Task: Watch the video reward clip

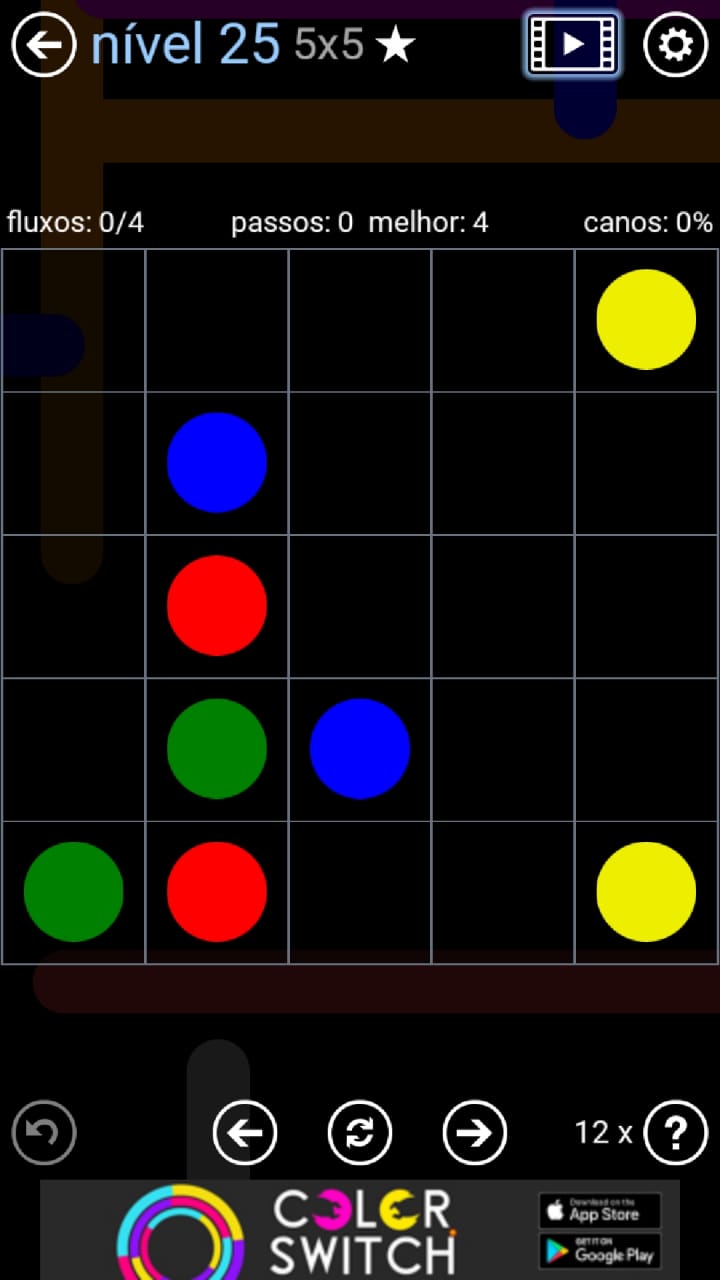Action: click(572, 44)
